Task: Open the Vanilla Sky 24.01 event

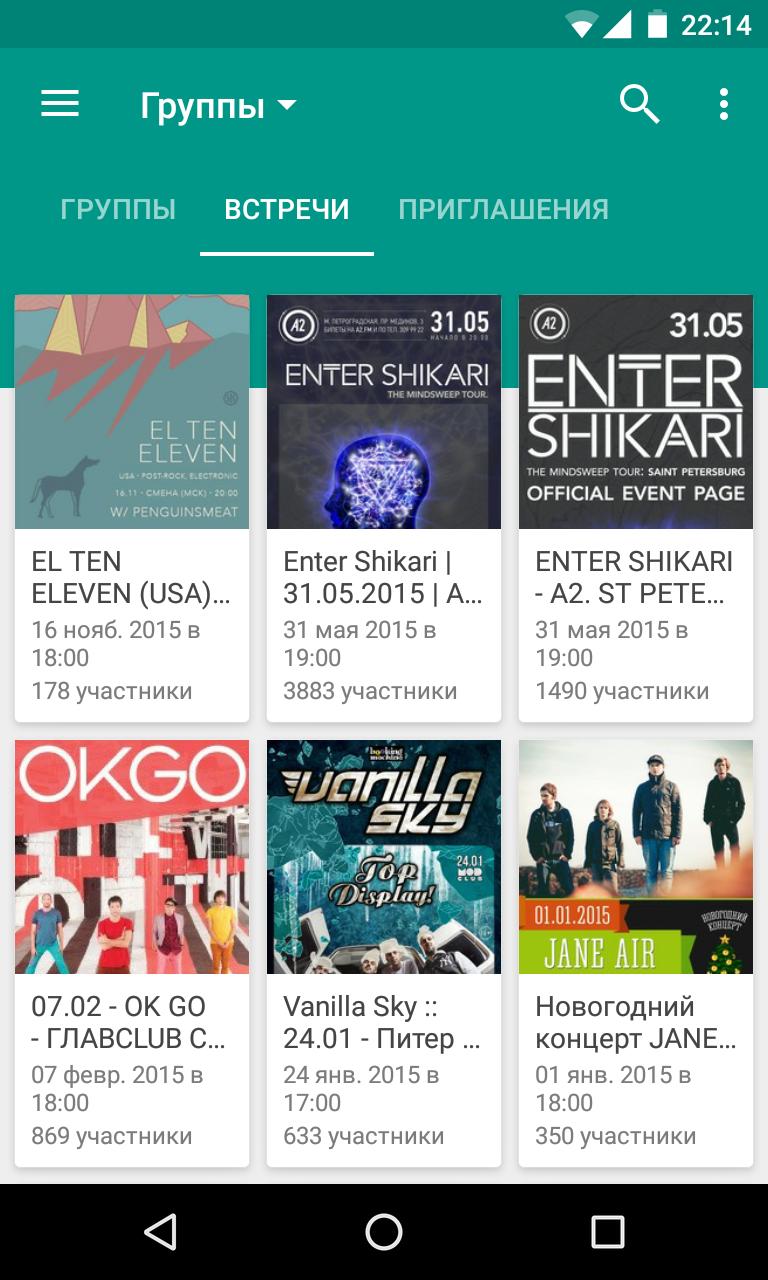Action: tap(384, 953)
